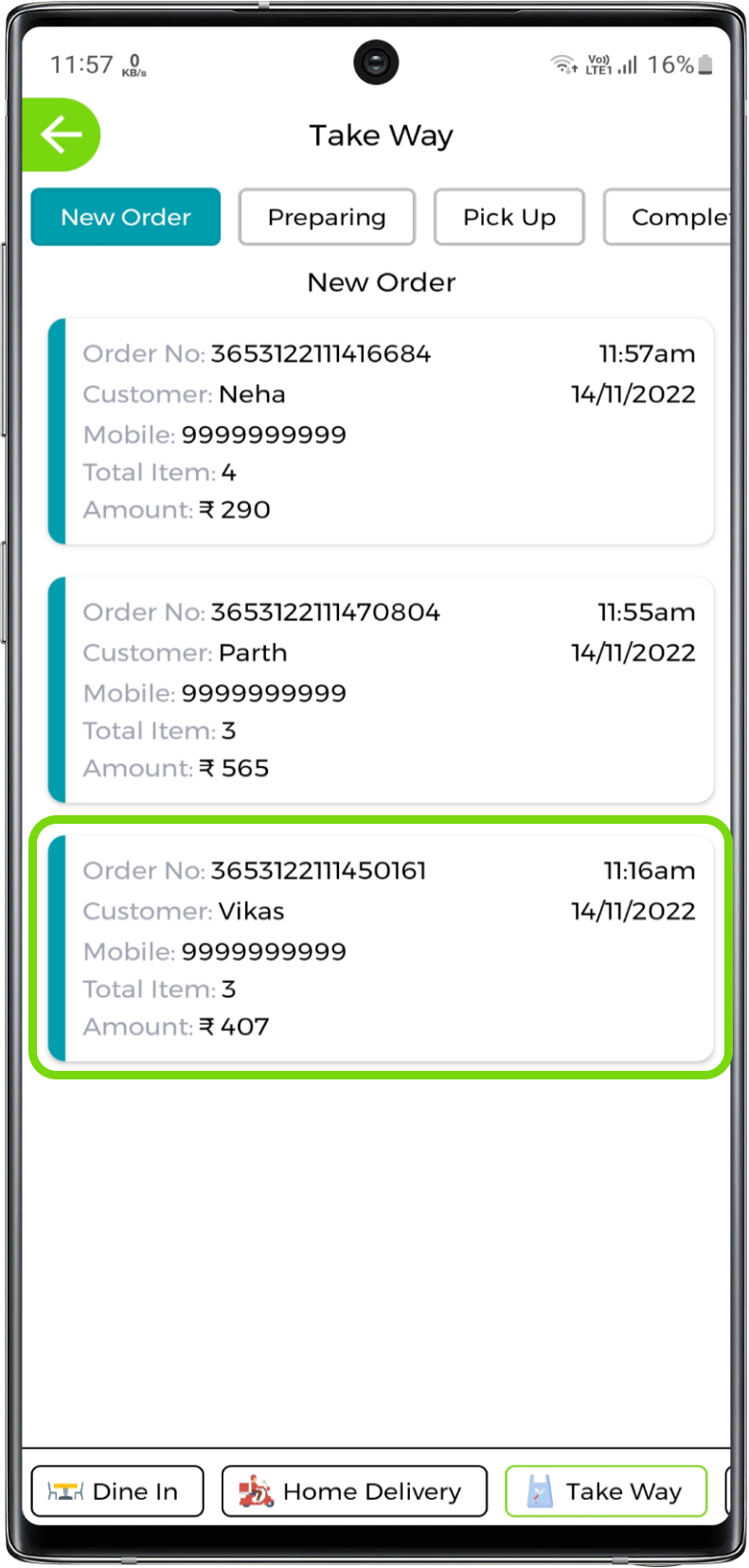Open the Completed orders tab
The height and width of the screenshot is (1568, 749).
670,217
